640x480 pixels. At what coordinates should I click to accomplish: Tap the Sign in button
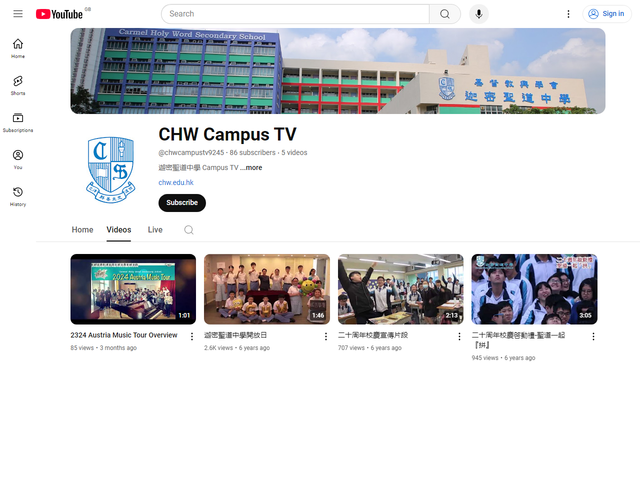606,14
